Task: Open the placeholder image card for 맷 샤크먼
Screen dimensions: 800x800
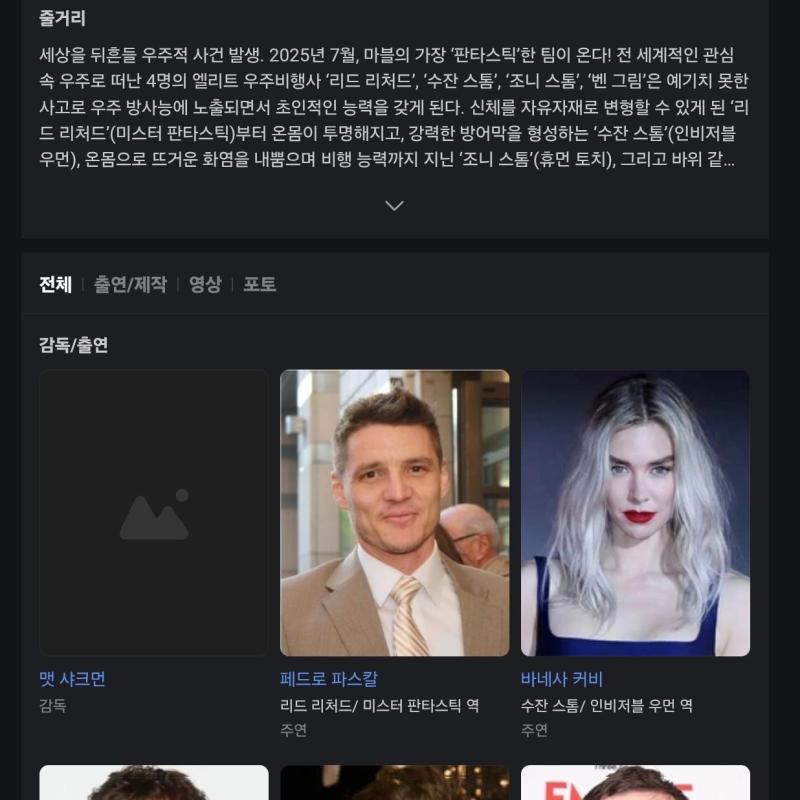Action: point(153,513)
